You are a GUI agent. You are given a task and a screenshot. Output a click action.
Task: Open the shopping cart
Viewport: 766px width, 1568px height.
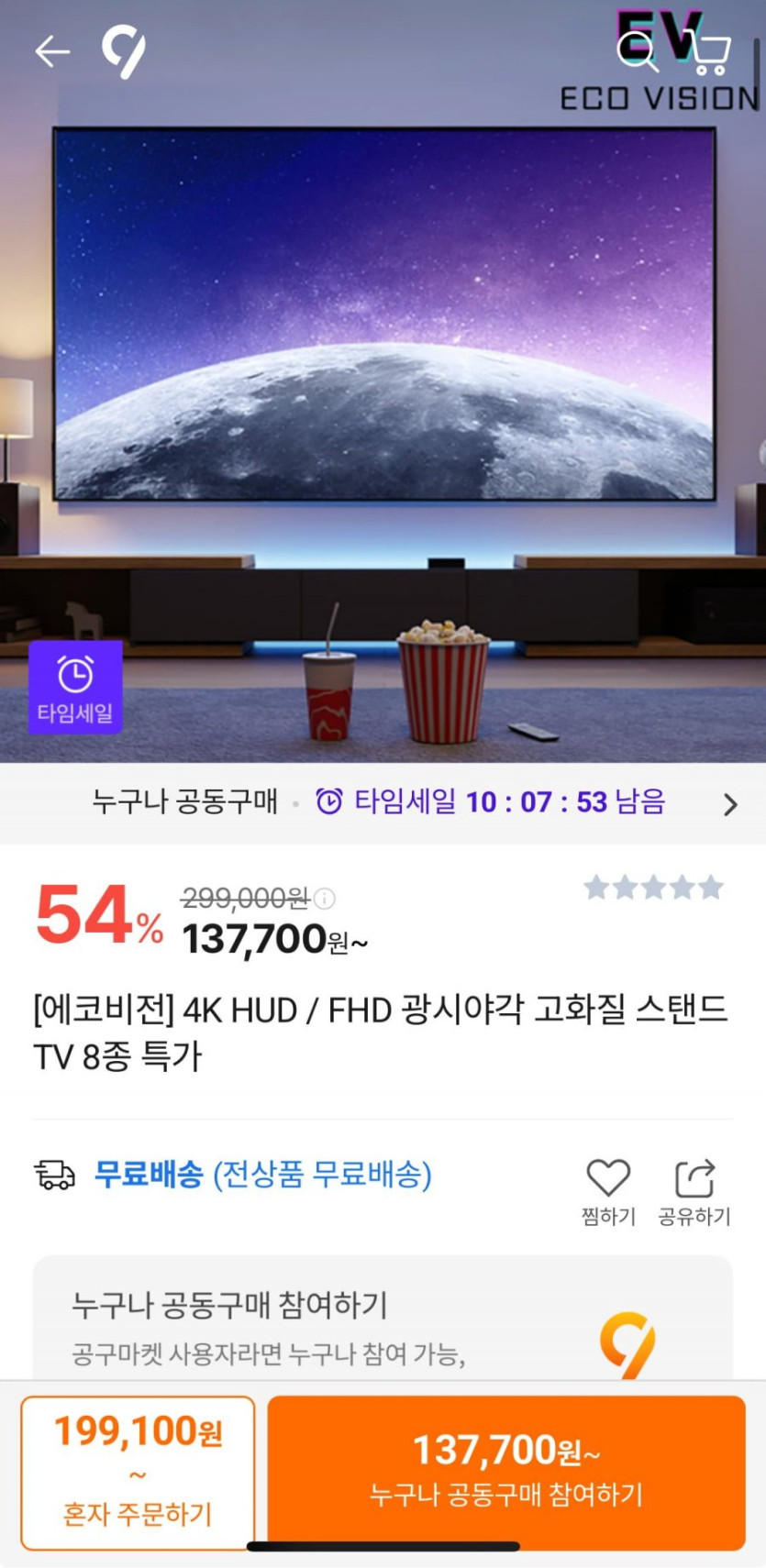pyautogui.click(x=709, y=53)
